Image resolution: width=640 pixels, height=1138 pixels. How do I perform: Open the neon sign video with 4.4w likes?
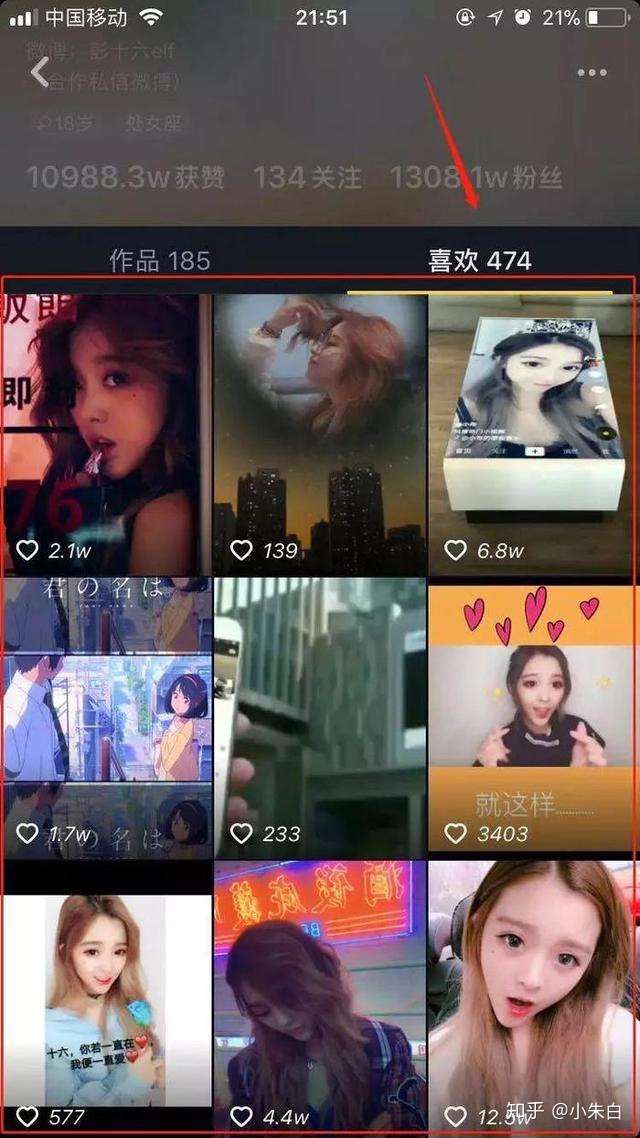tap(319, 1000)
